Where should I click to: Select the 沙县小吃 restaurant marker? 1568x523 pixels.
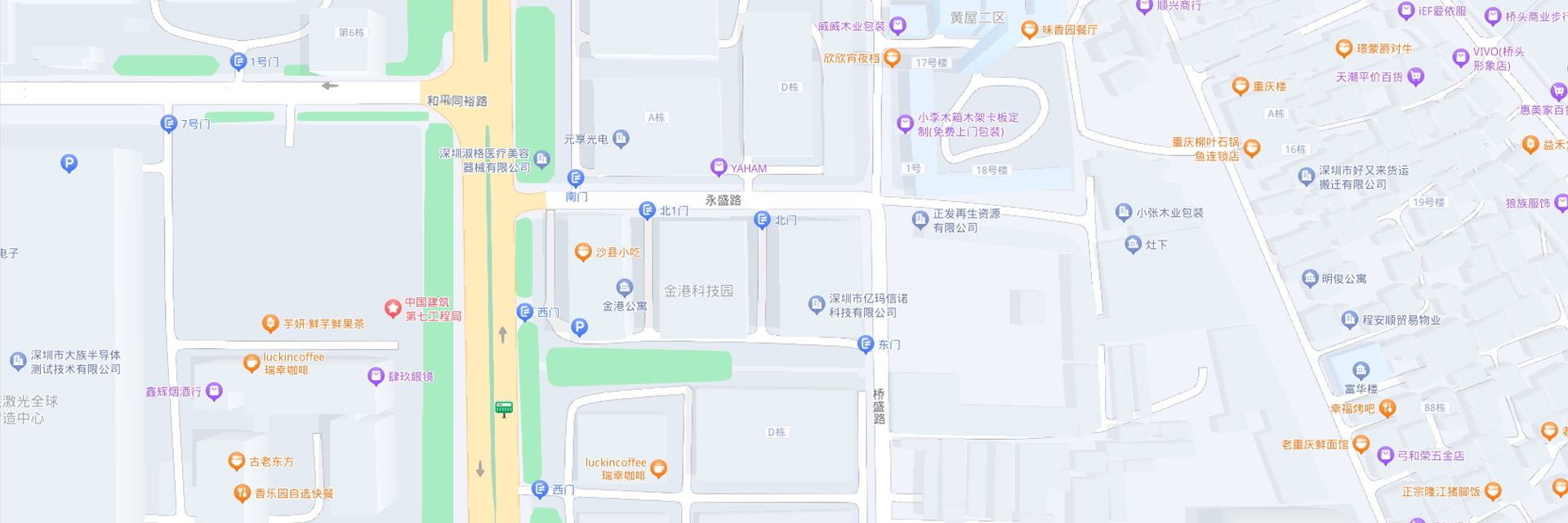click(583, 252)
